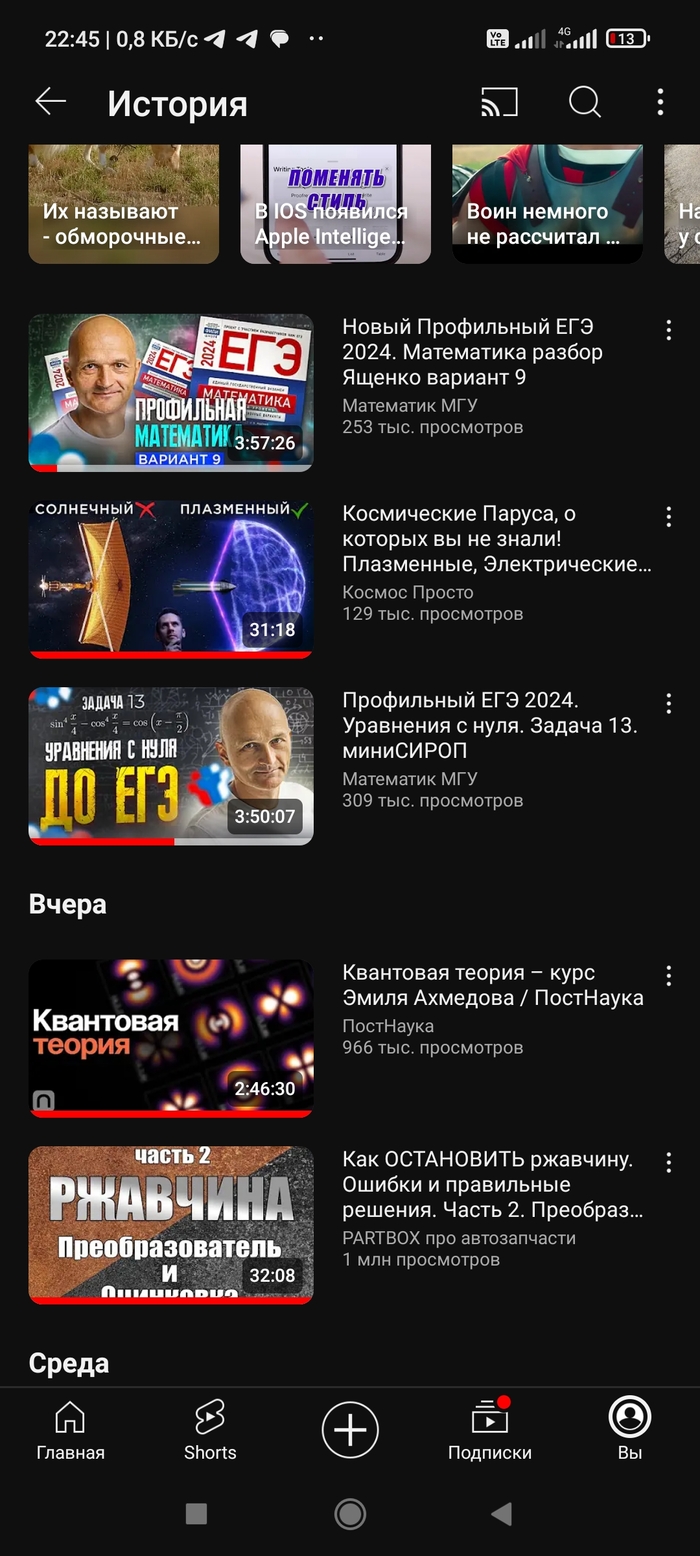Tap the three dots beside 'Квантовая теория'
The width and height of the screenshot is (700, 1556).
click(x=668, y=976)
